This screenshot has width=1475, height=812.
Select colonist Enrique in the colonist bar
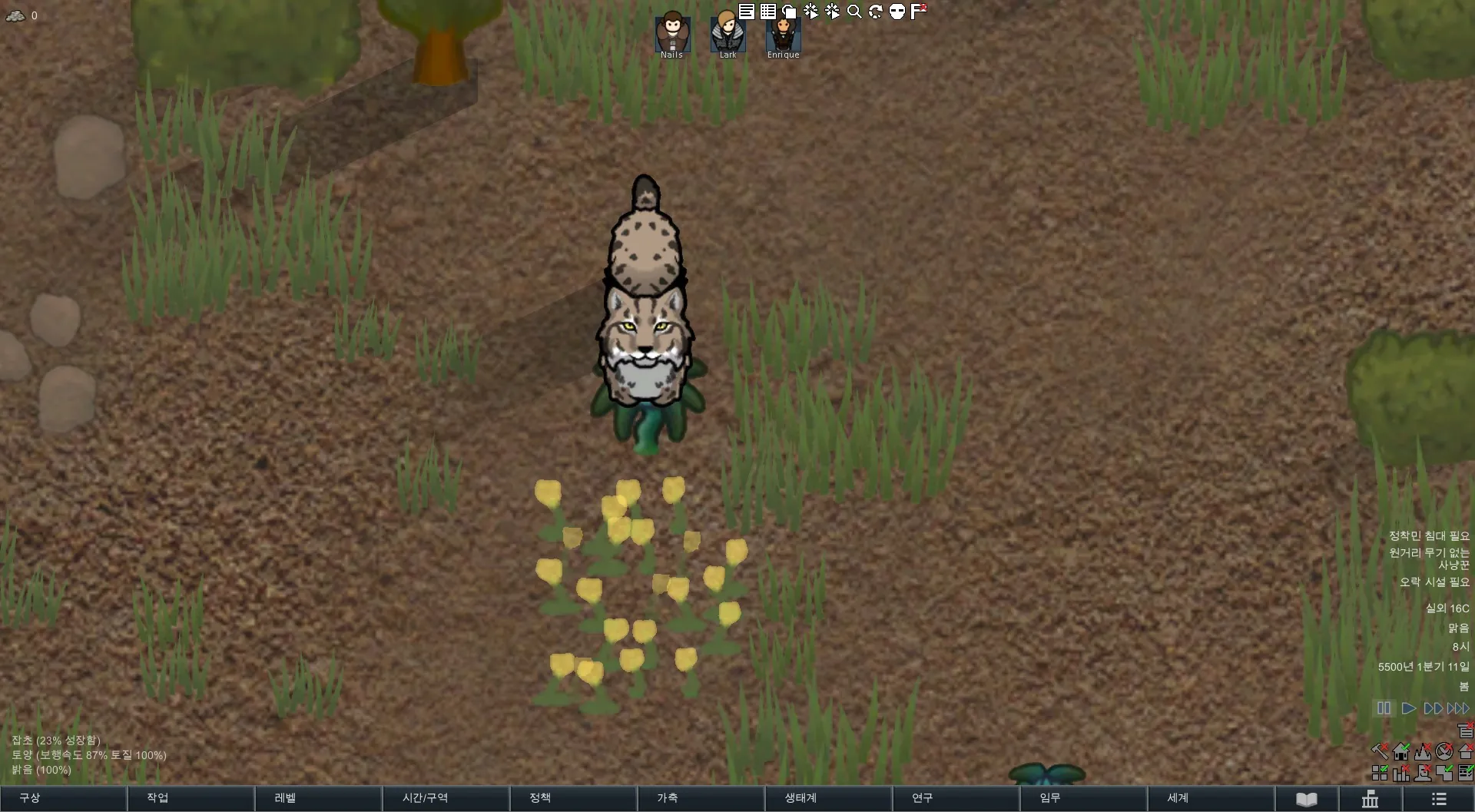point(783,34)
